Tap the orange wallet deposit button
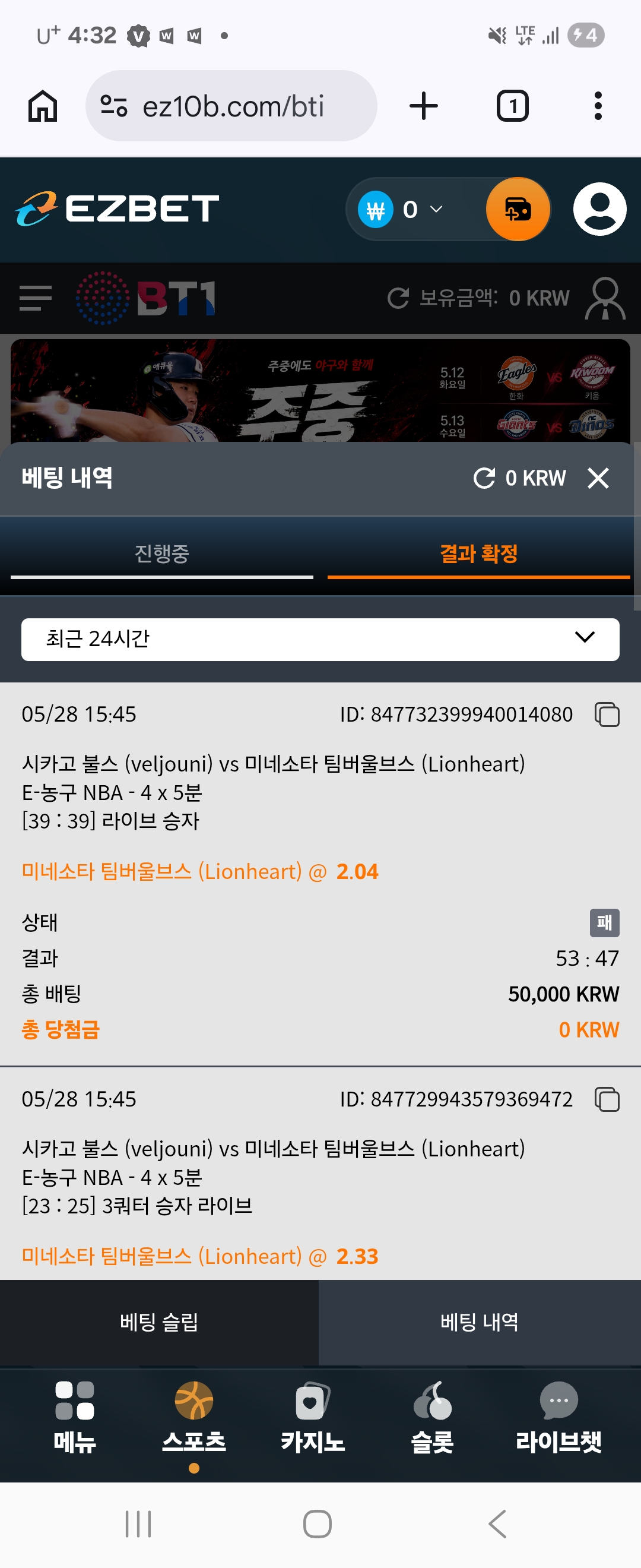This screenshot has width=641, height=1568. [x=518, y=210]
